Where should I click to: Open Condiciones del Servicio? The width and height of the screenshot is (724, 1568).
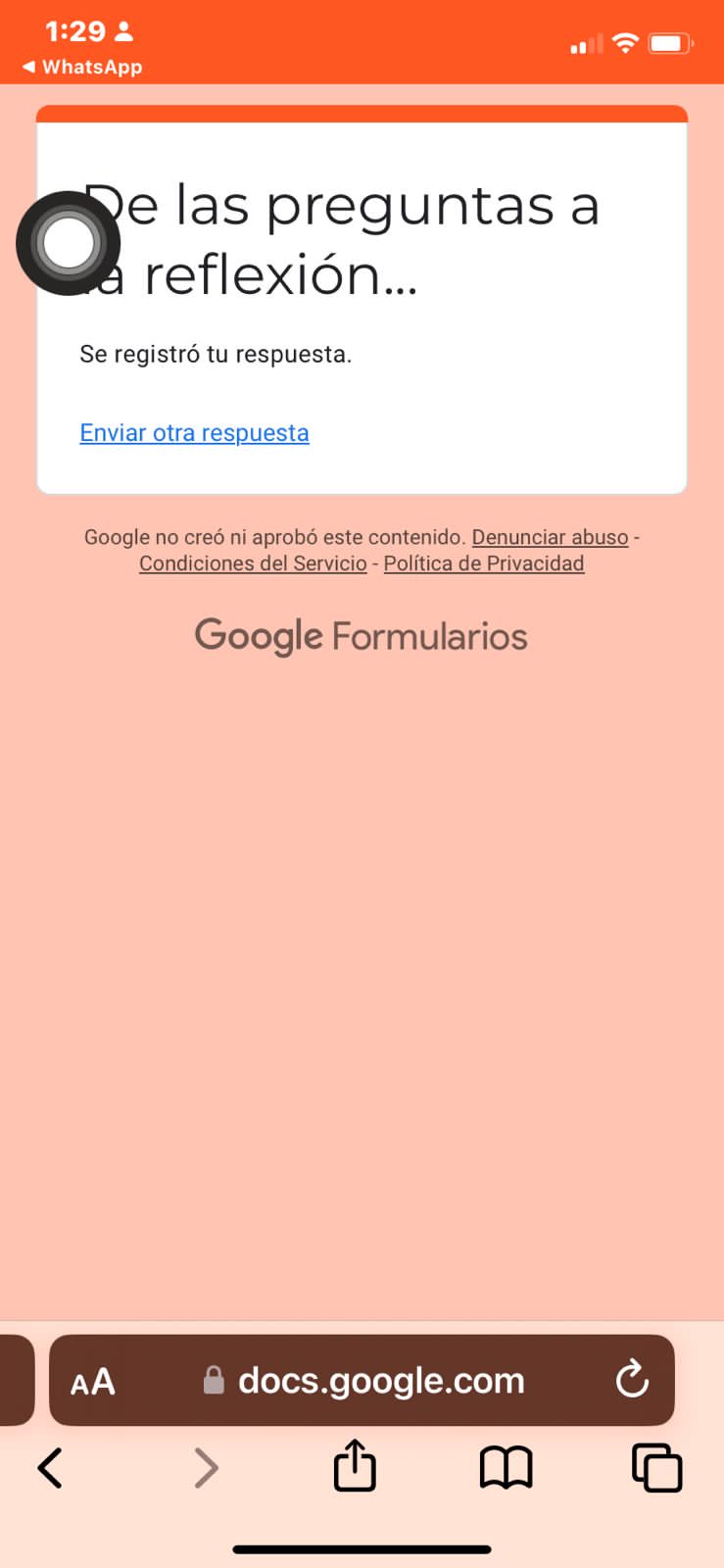click(253, 563)
